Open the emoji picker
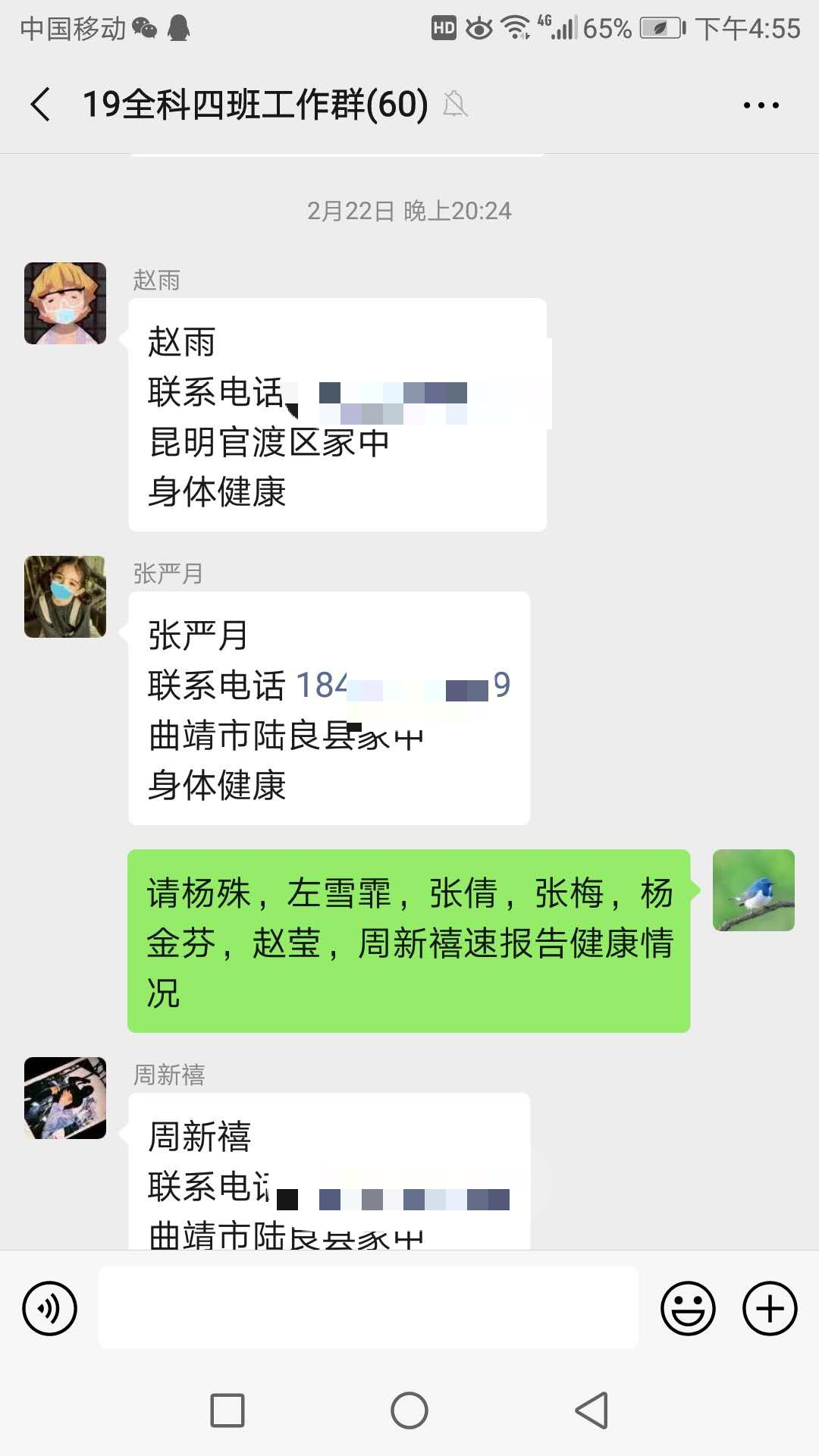 point(688,1308)
